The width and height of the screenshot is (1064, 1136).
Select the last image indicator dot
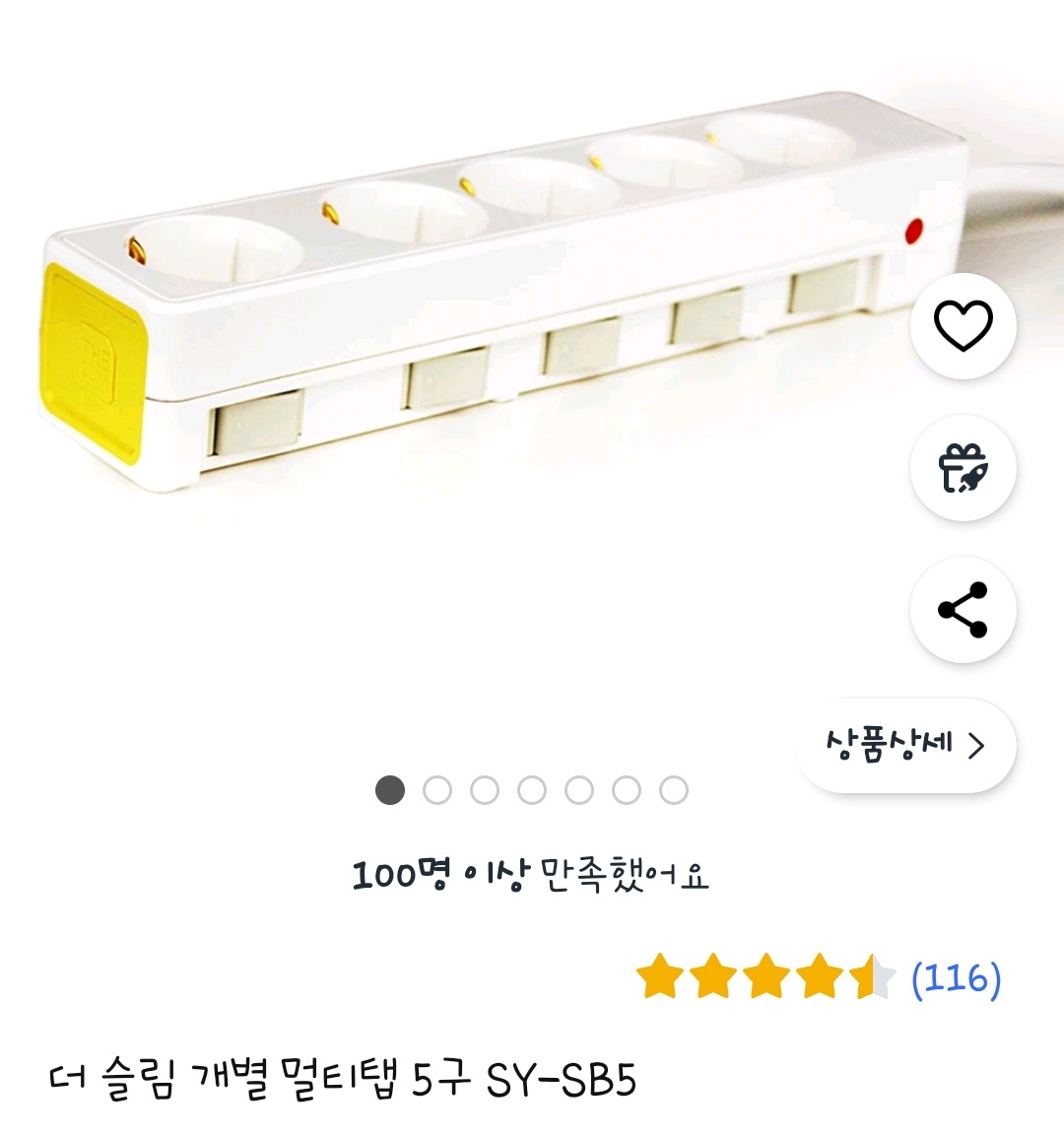click(674, 790)
